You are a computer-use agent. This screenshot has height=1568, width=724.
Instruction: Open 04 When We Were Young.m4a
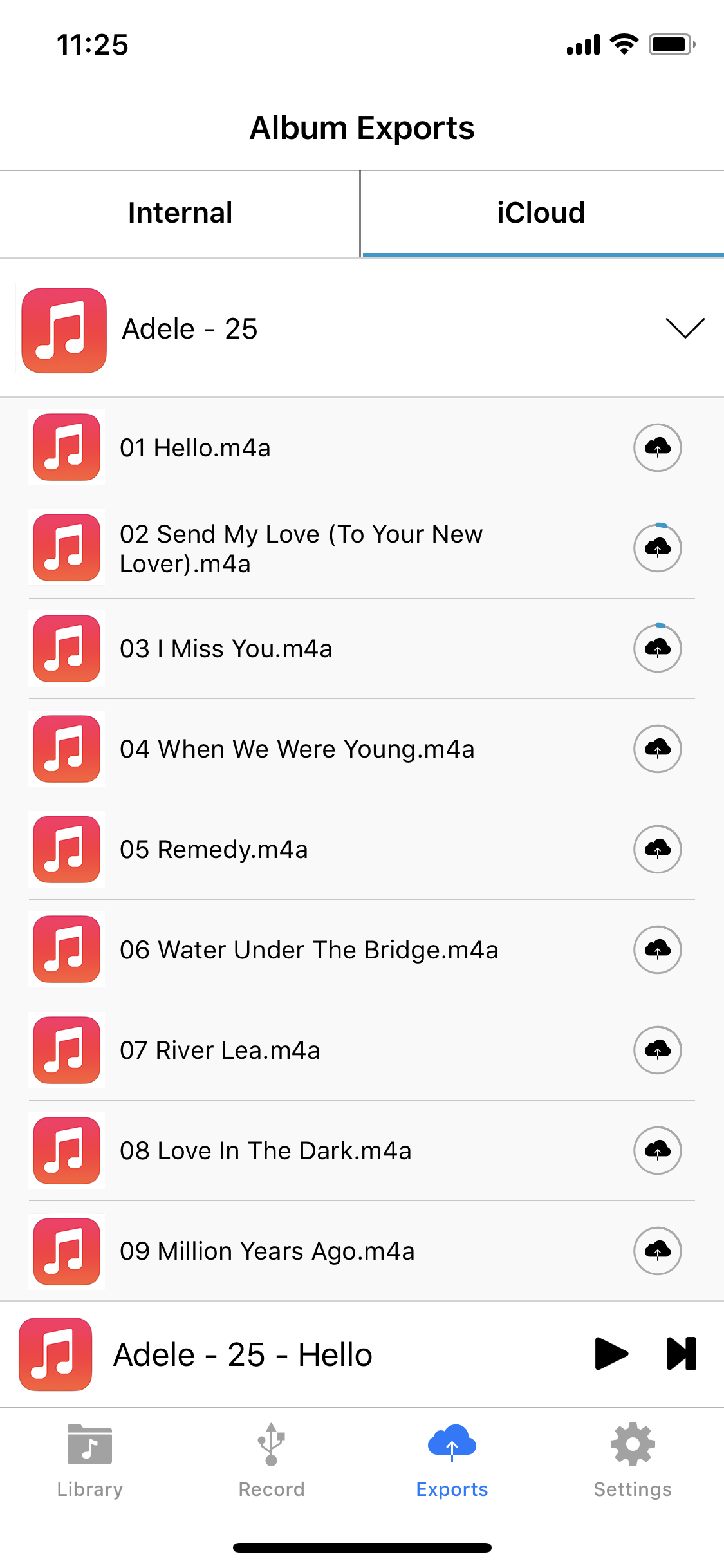pos(297,749)
